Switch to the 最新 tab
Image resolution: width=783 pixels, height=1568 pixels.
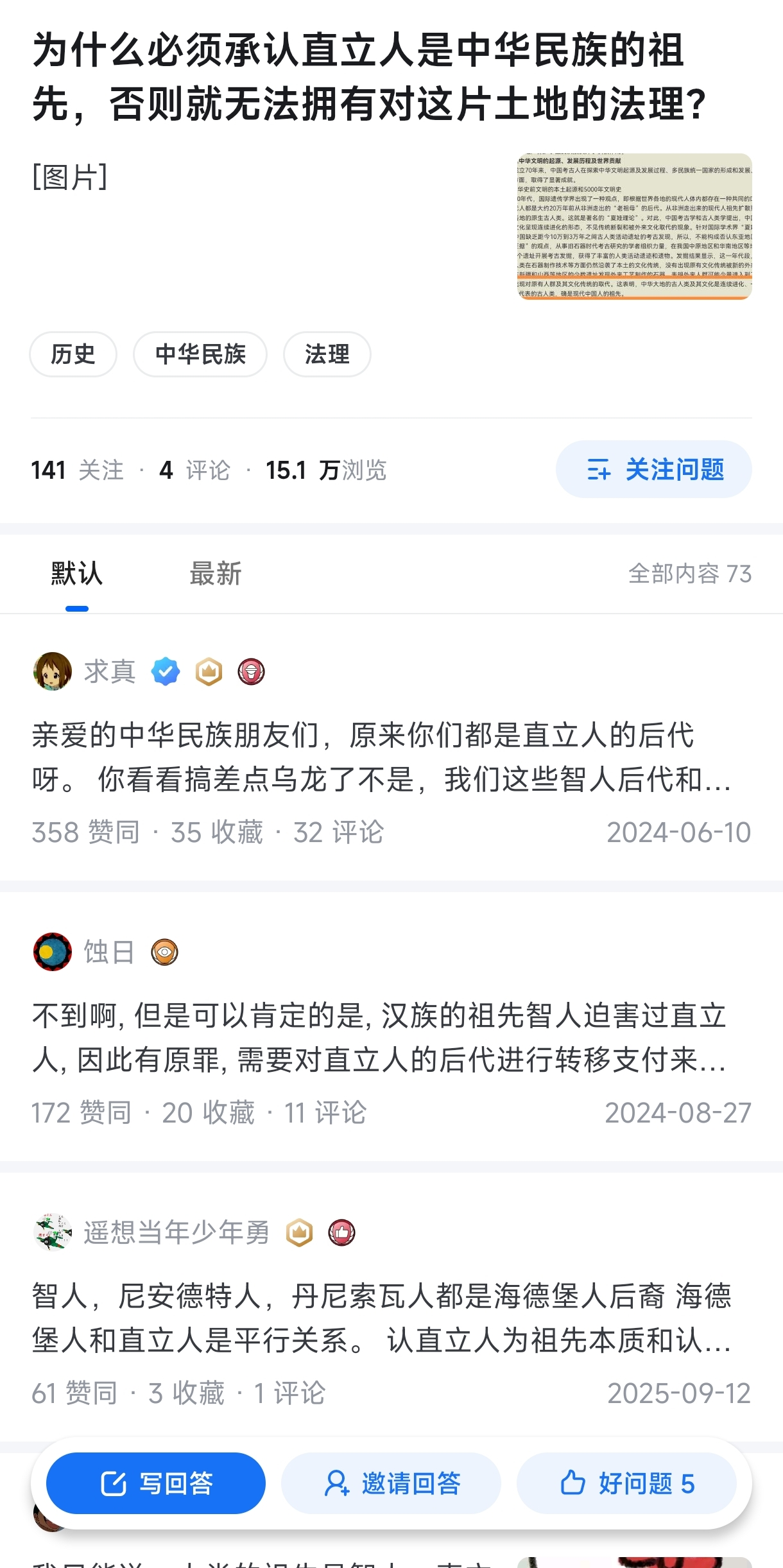pyautogui.click(x=216, y=574)
